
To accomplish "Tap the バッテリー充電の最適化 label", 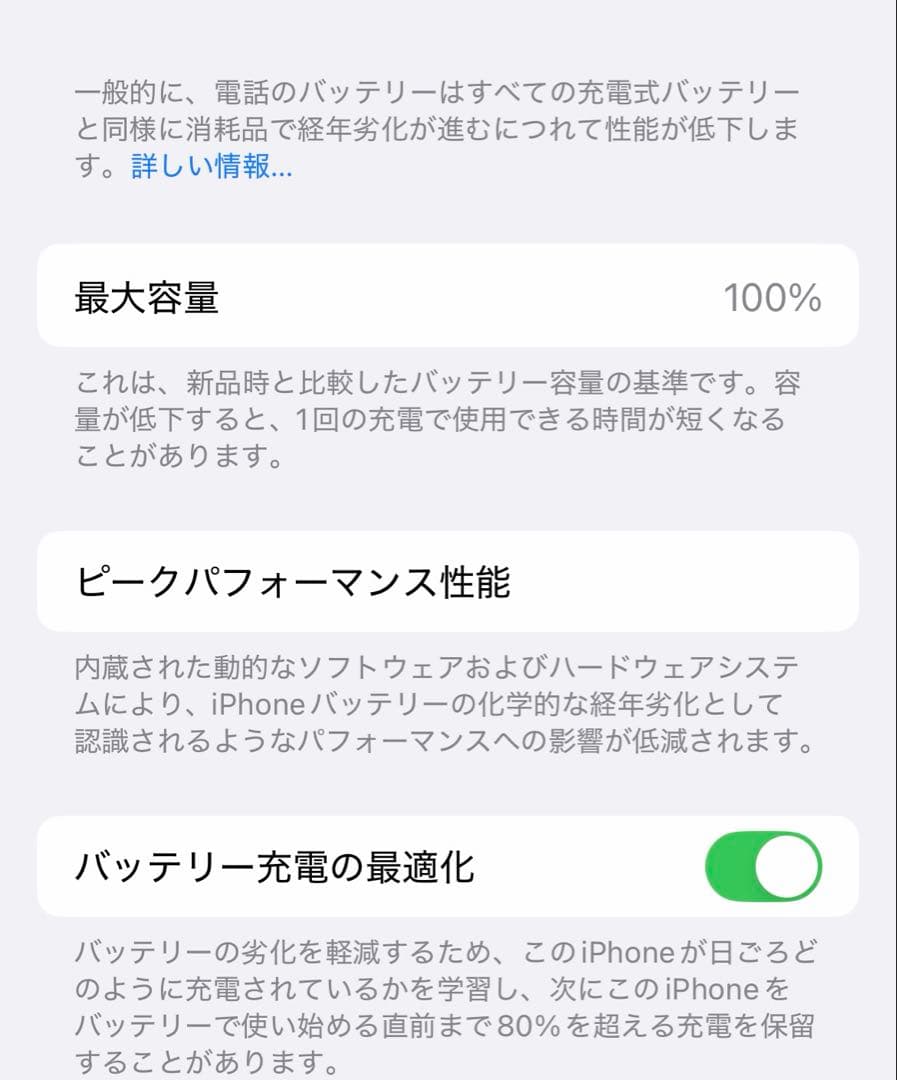I will tap(265, 868).
